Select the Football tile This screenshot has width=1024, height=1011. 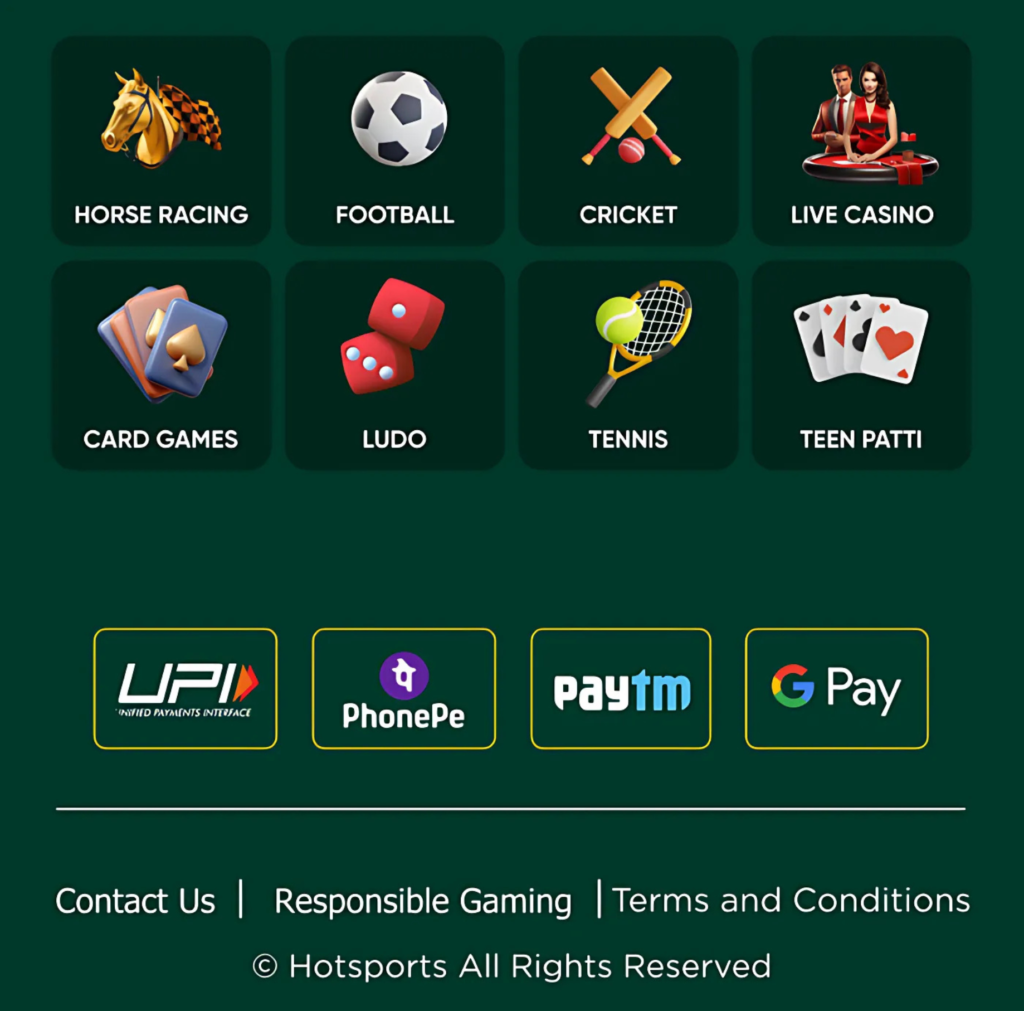(395, 141)
